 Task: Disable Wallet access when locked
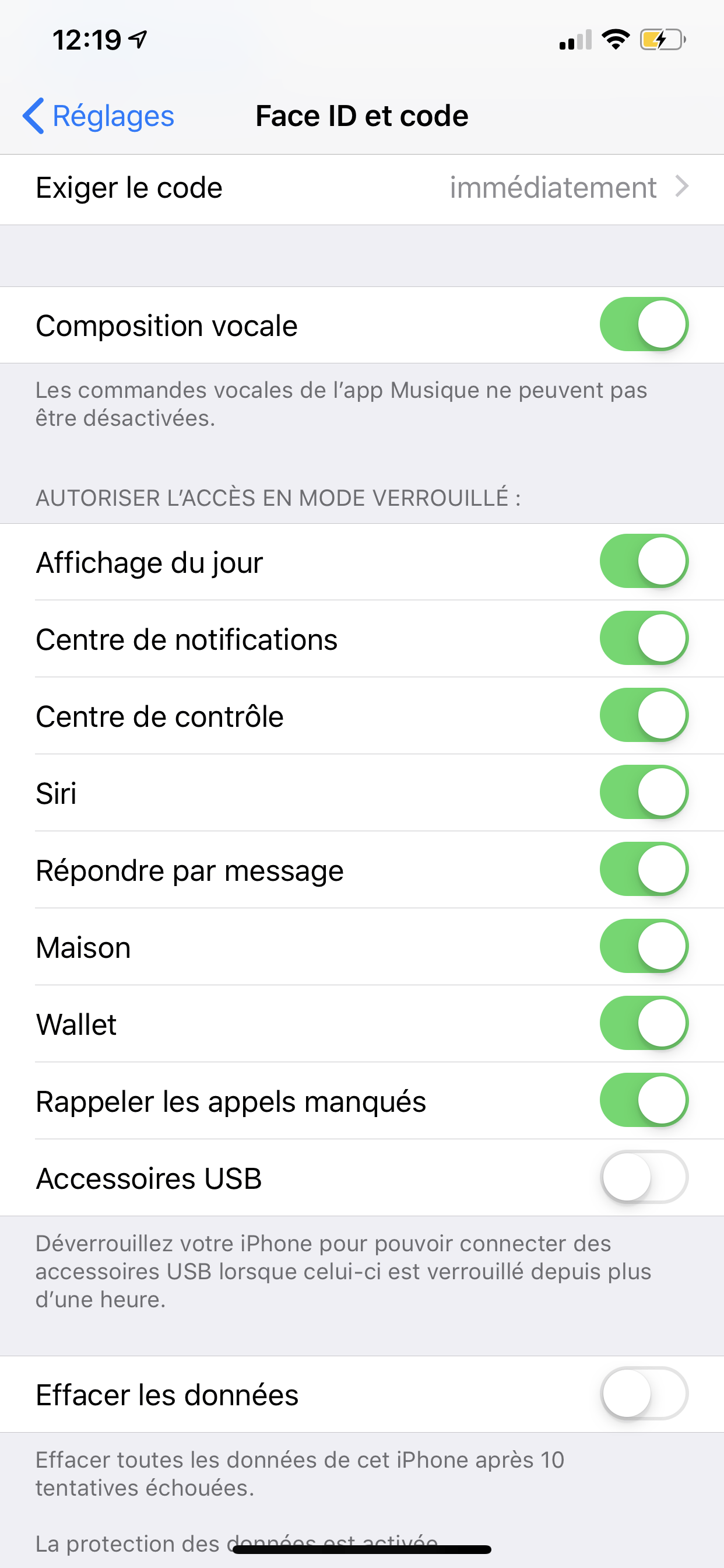click(x=644, y=1023)
